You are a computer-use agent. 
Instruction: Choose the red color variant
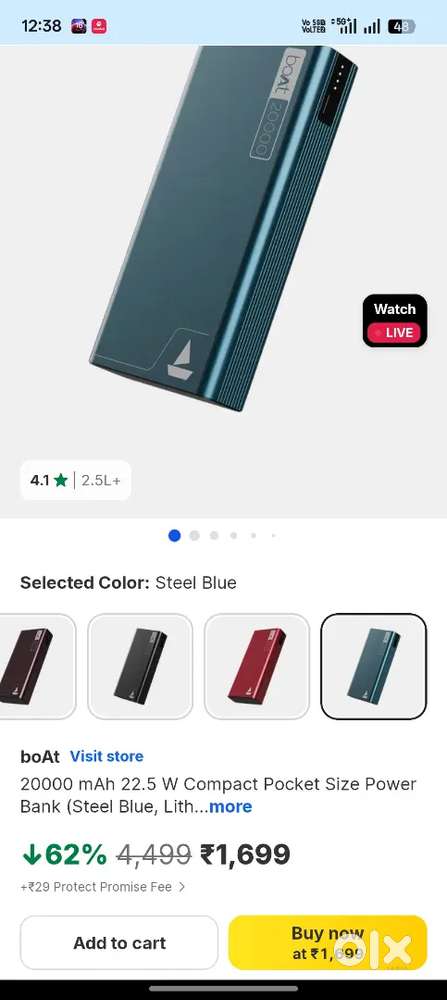click(257, 666)
